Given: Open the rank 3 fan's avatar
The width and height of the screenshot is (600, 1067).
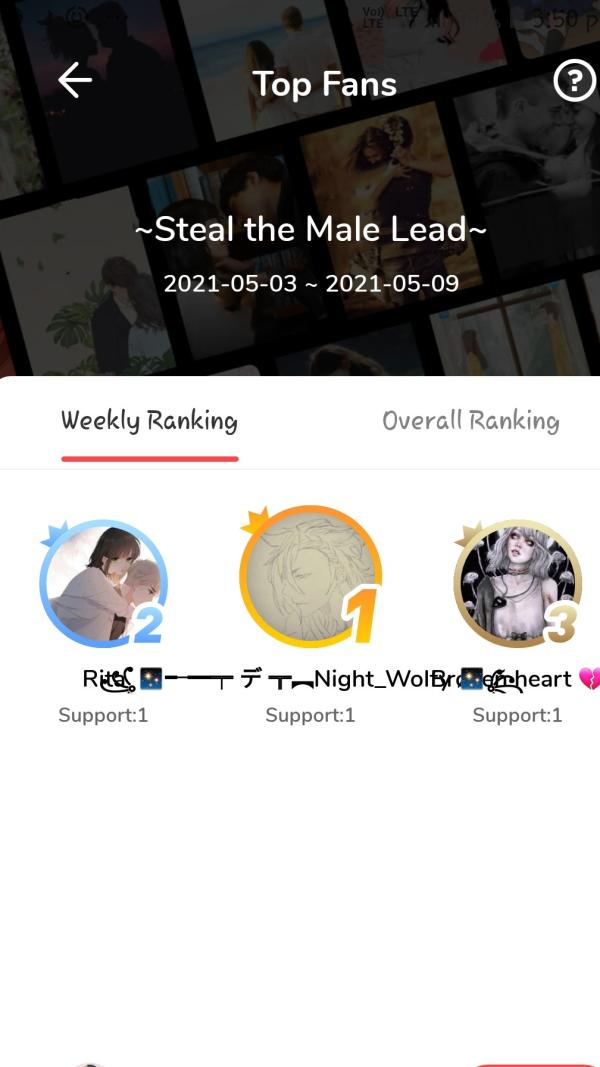Looking at the screenshot, I should pos(516,583).
